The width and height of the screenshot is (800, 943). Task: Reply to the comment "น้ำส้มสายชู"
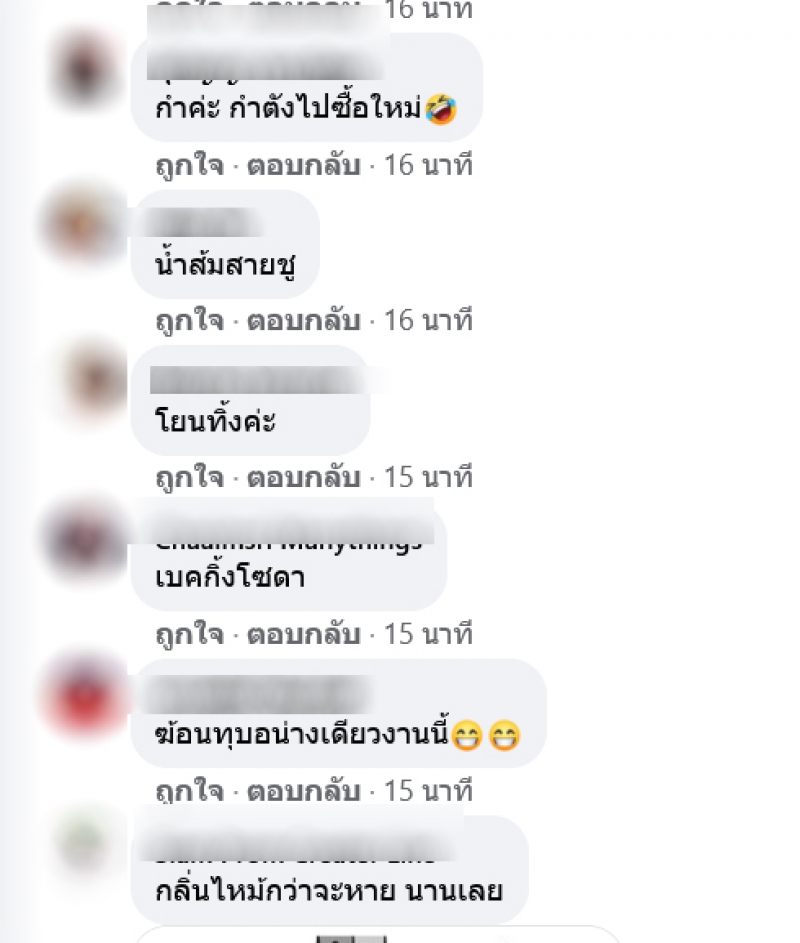point(303,321)
